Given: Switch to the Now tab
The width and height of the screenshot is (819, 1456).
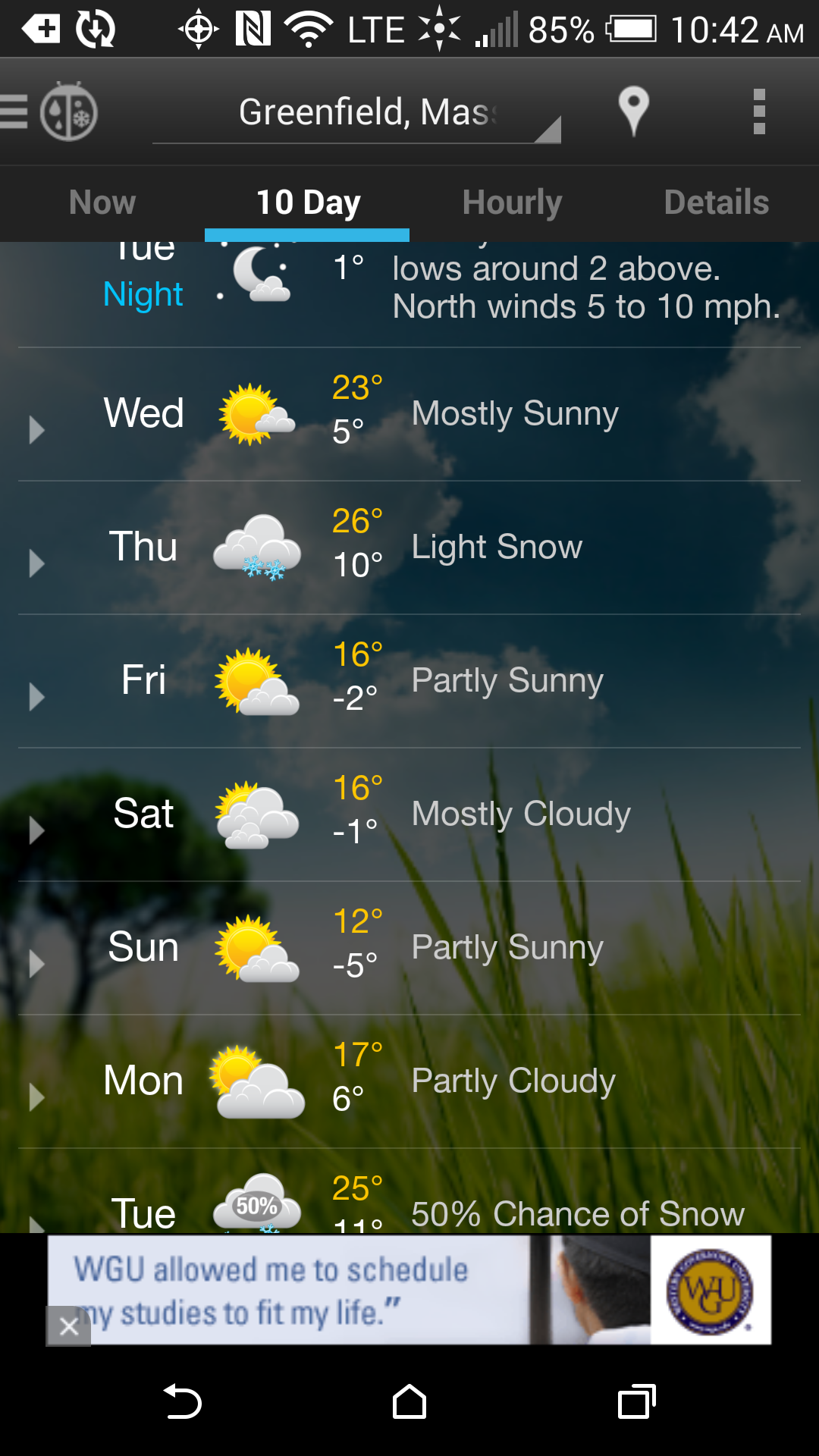Looking at the screenshot, I should point(102,202).
